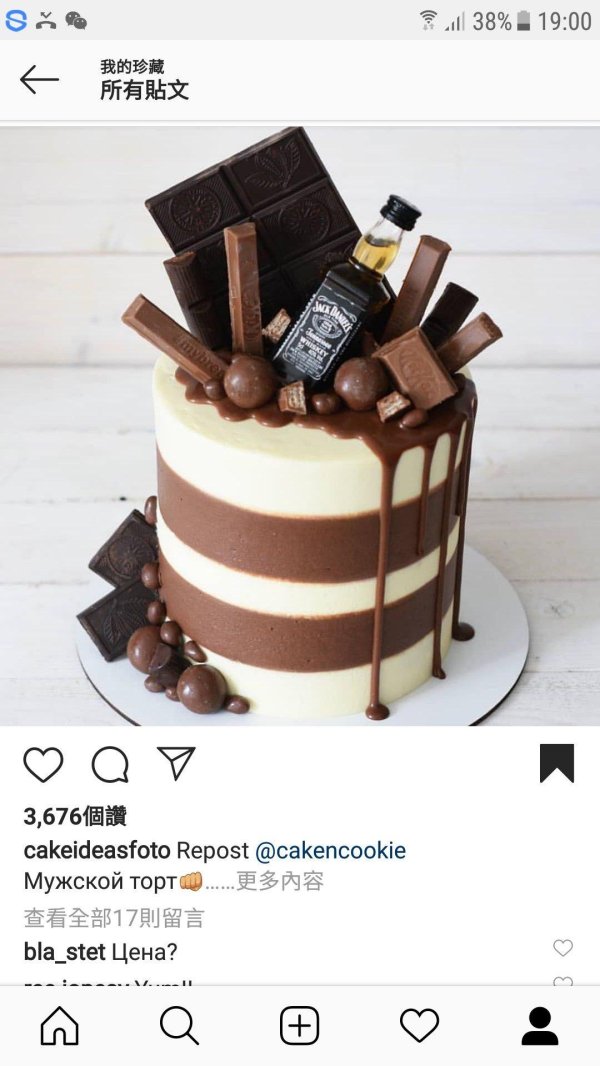Open the Activity heart tab
600x1066 pixels.
click(x=420, y=1026)
